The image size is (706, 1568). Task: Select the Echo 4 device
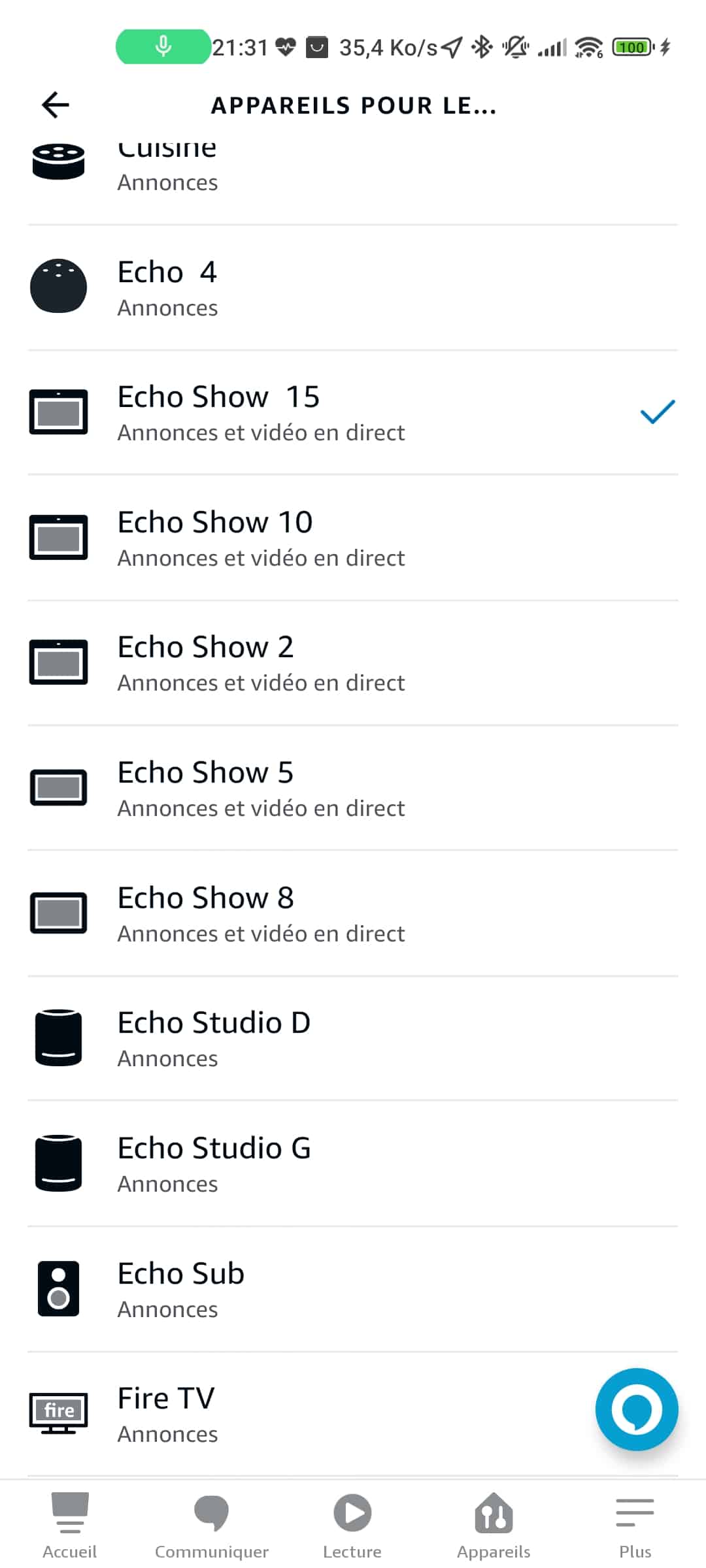pyautogui.click(x=353, y=288)
